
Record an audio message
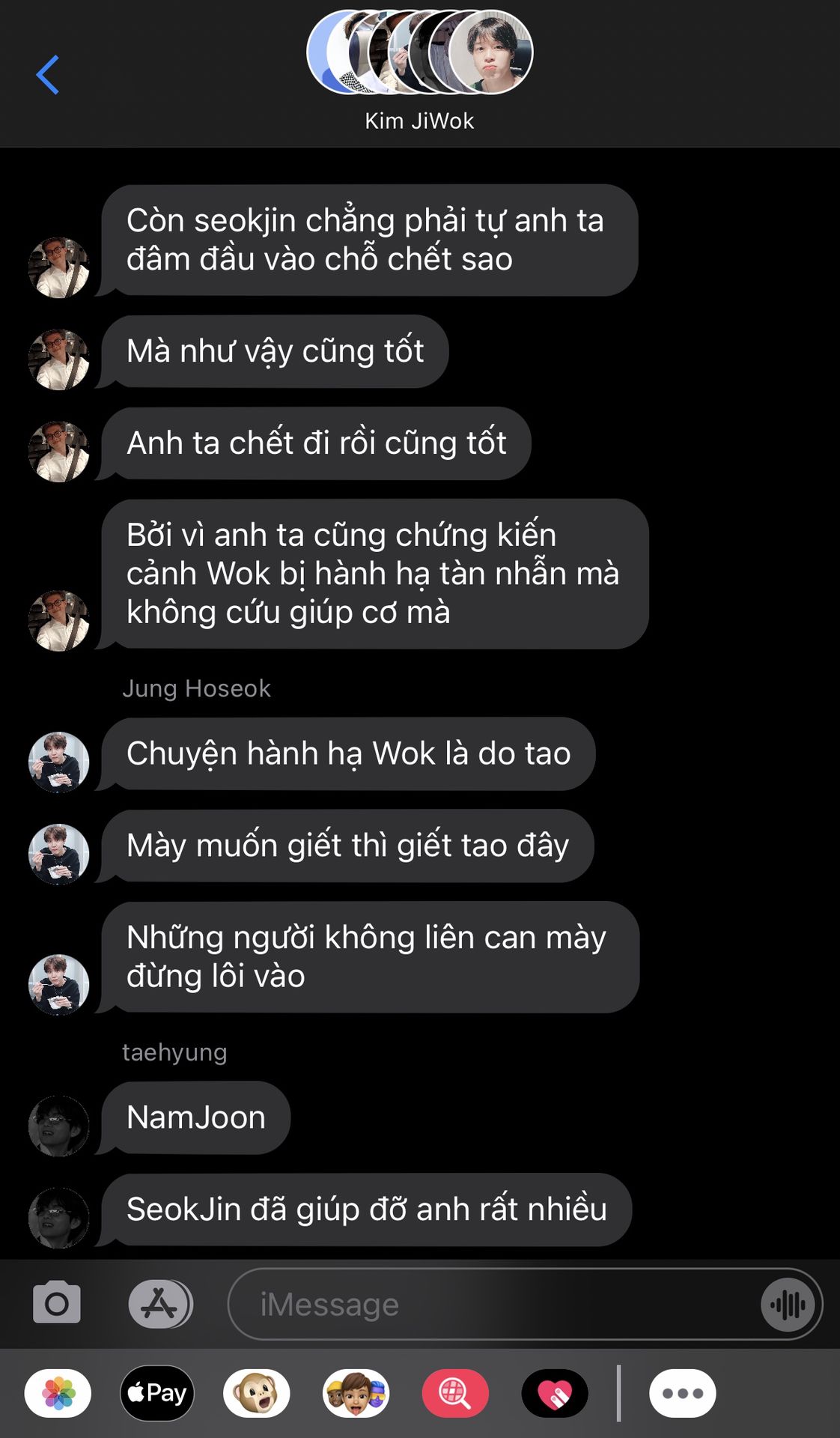[788, 1305]
